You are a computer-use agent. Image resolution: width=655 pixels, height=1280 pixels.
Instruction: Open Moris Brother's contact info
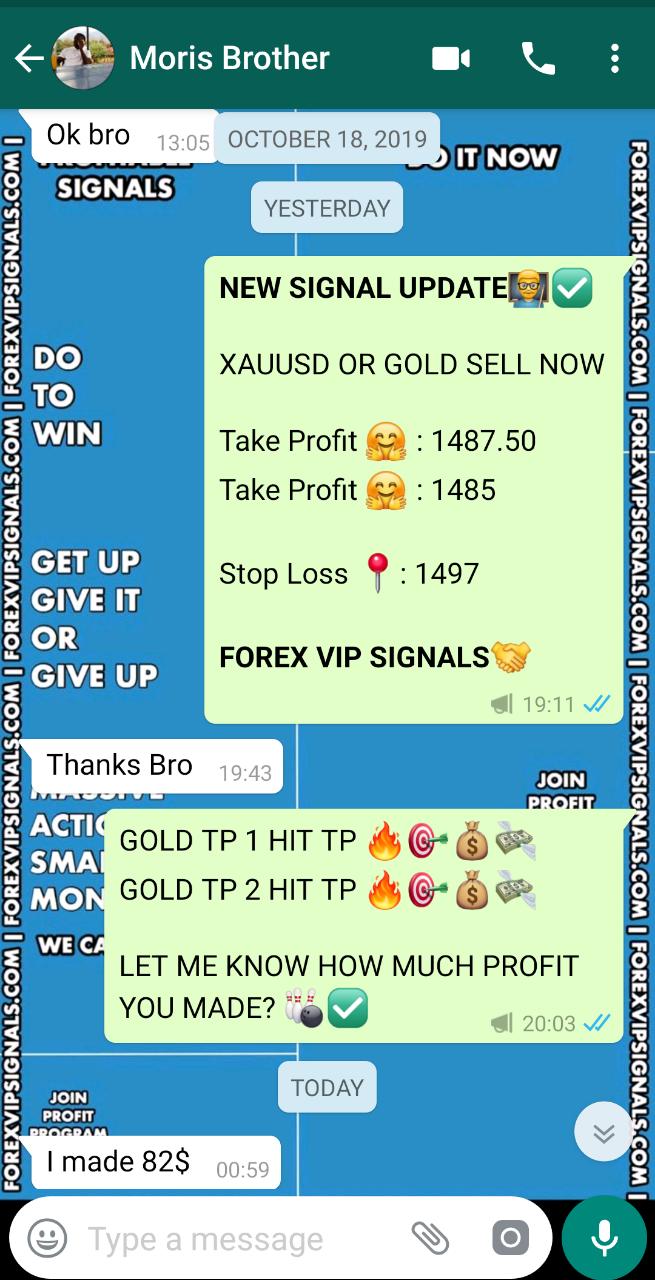(229, 58)
